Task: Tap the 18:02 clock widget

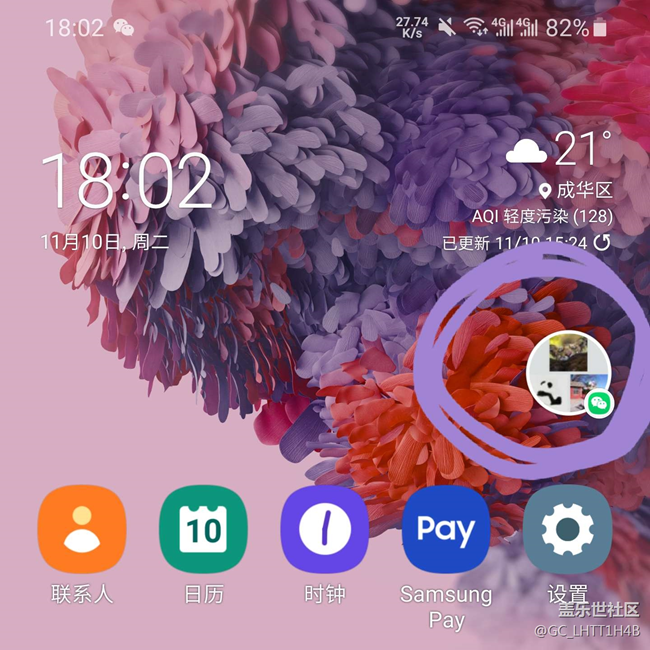Action: point(127,182)
